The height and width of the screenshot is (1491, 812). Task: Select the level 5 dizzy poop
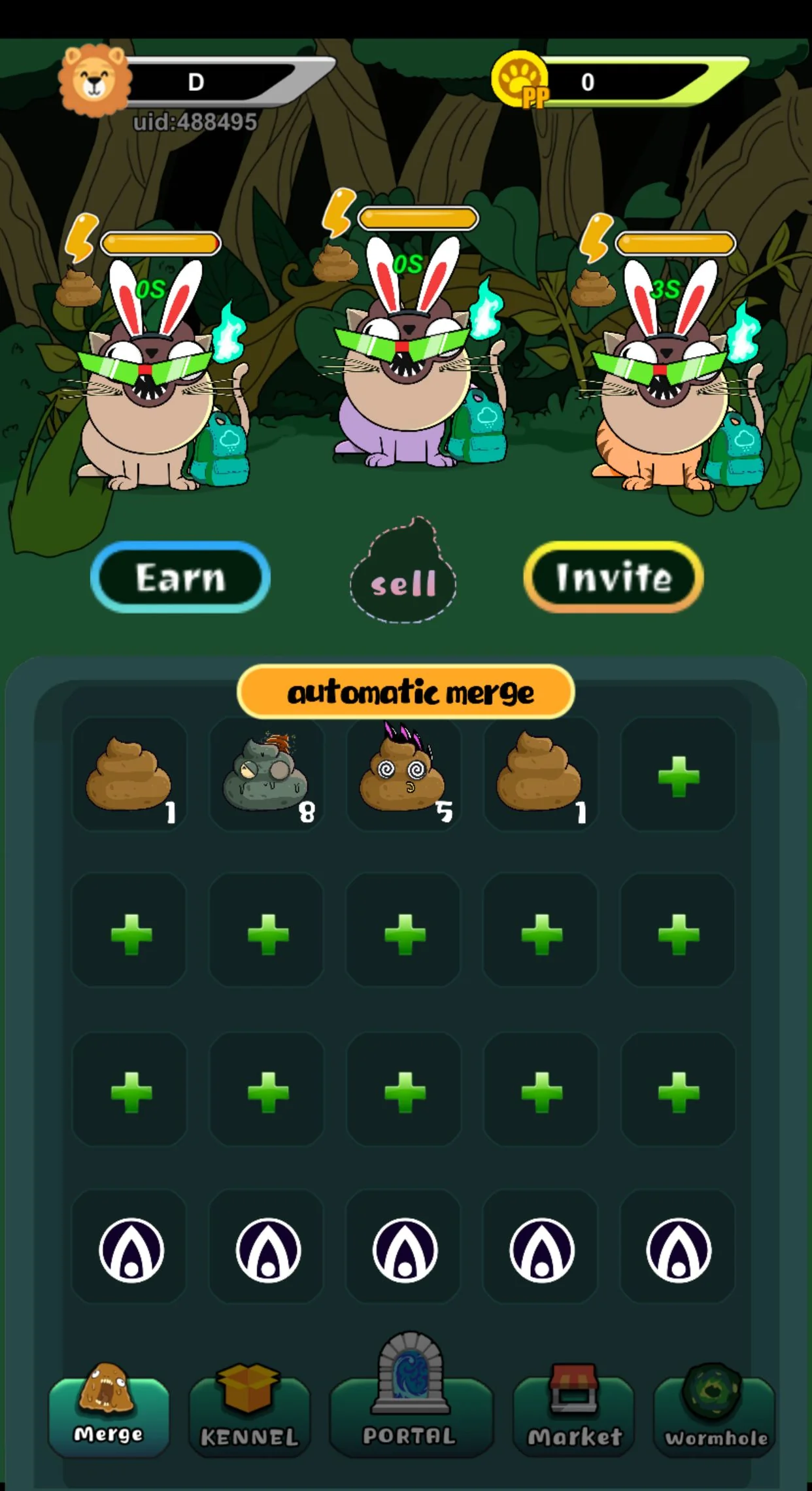tap(404, 774)
